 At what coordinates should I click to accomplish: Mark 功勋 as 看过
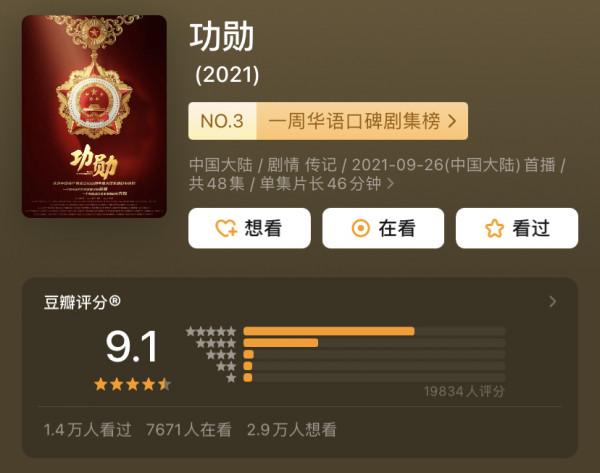point(516,228)
